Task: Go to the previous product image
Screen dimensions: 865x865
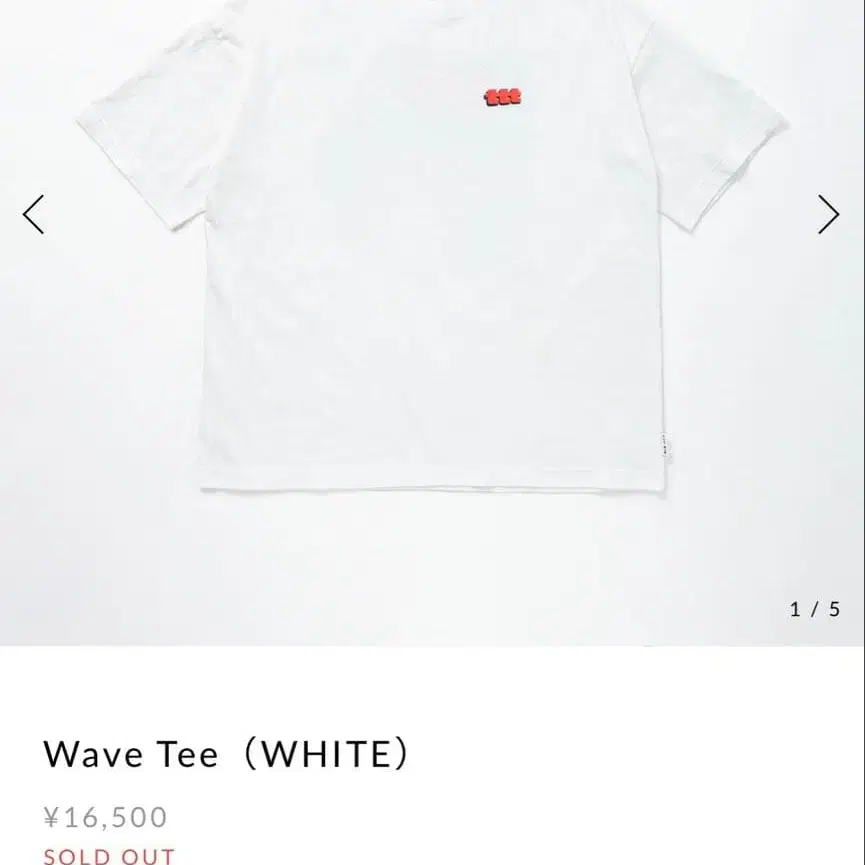Action: click(x=34, y=214)
